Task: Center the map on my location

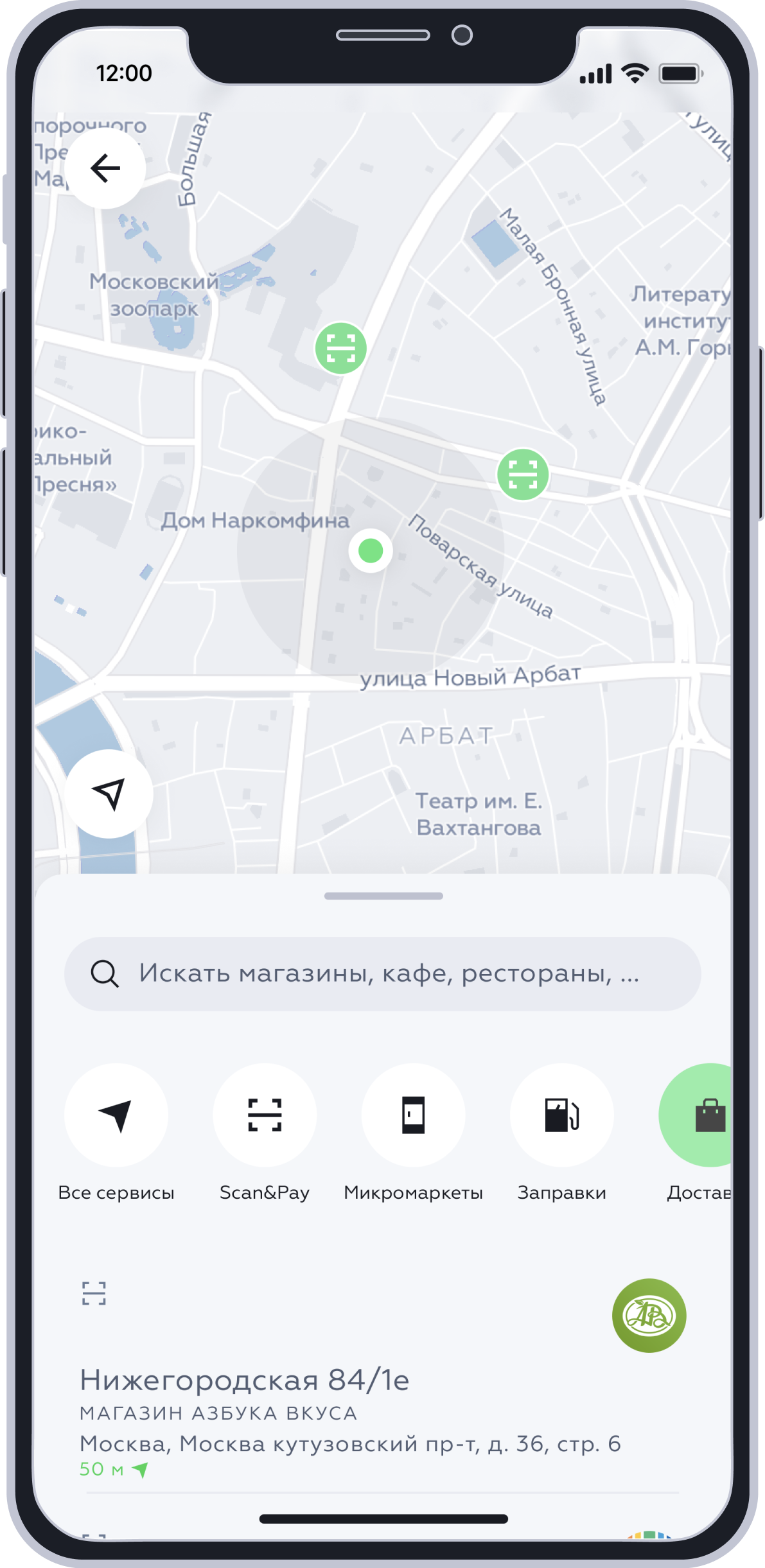Action: (x=109, y=794)
